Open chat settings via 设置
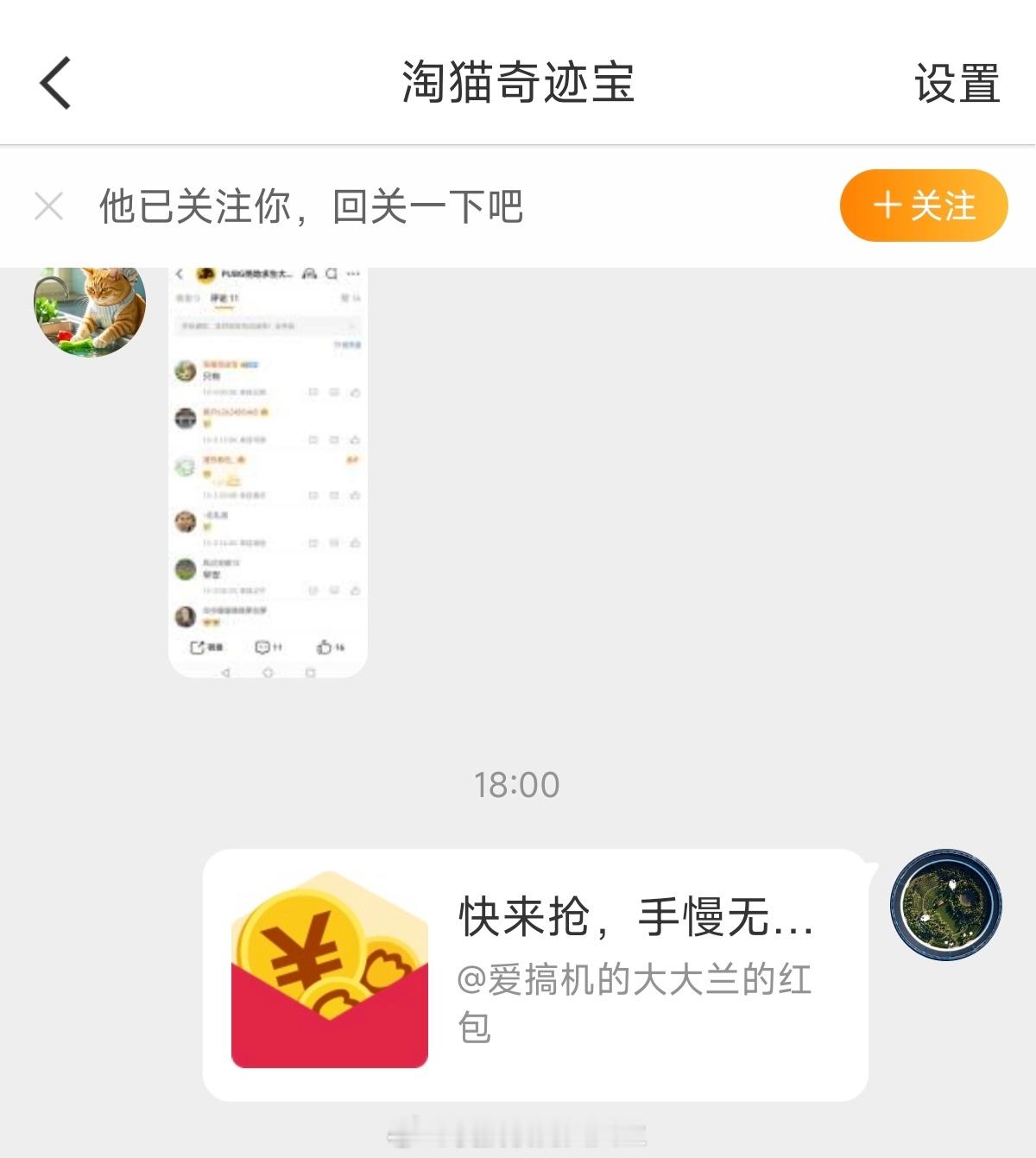This screenshot has height=1158, width=1036. (x=954, y=81)
